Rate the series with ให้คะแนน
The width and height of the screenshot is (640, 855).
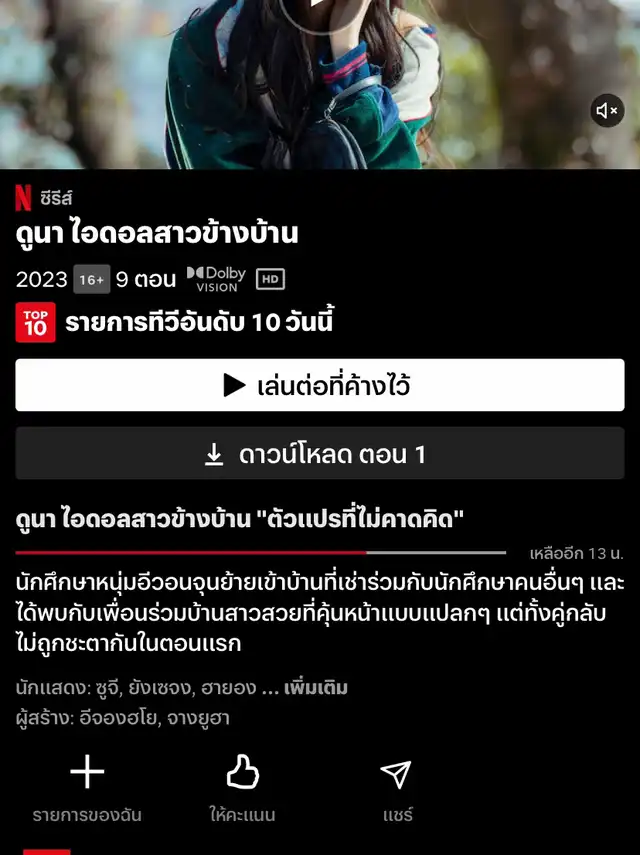[243, 788]
